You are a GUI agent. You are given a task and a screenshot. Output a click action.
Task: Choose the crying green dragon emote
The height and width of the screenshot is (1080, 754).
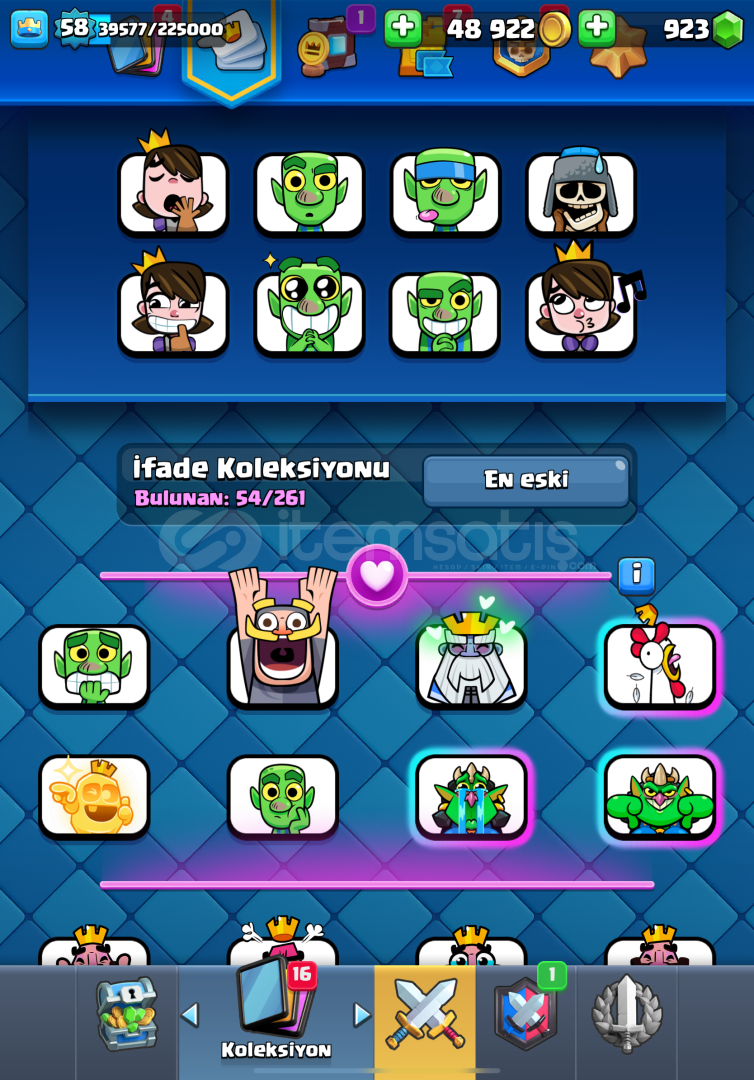(471, 795)
